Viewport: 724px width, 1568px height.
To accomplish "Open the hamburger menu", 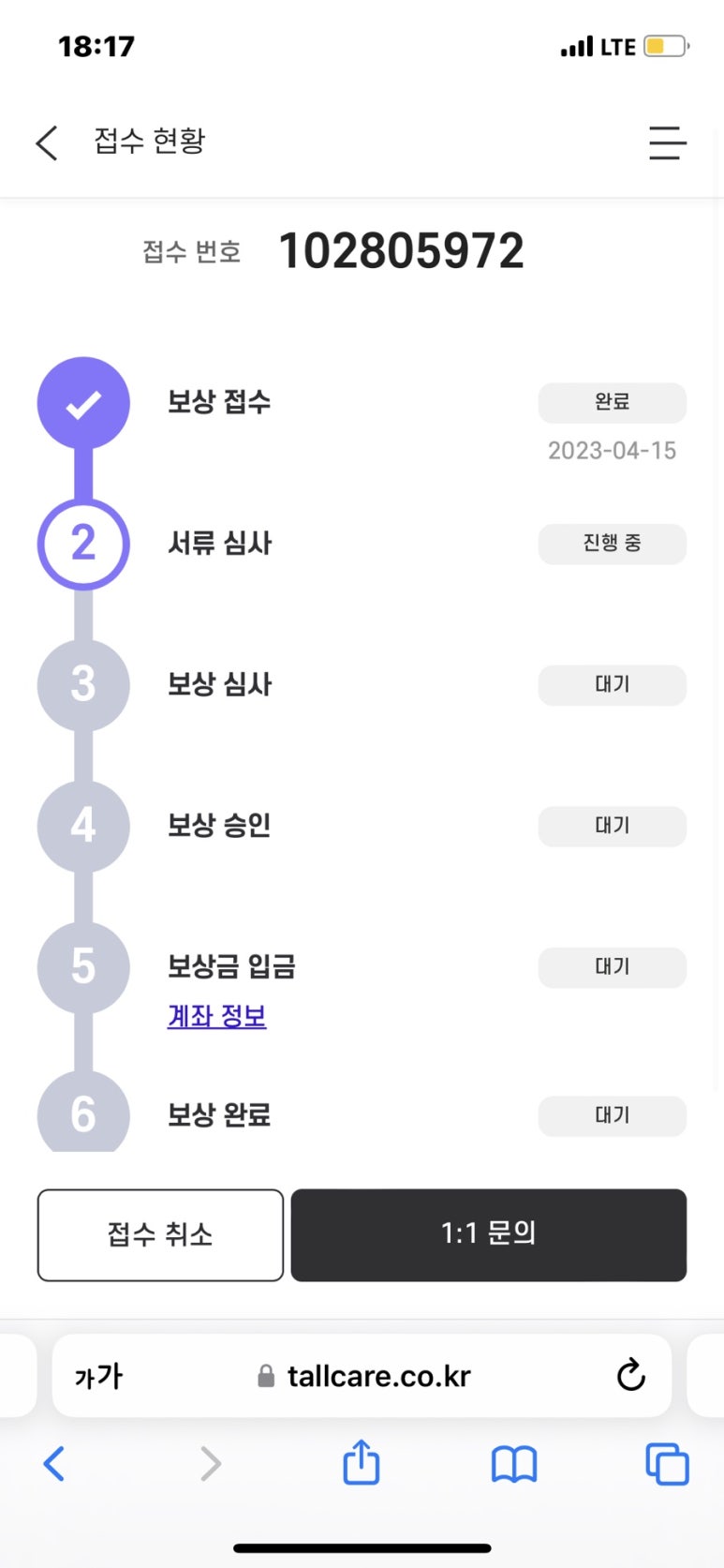I will (668, 143).
